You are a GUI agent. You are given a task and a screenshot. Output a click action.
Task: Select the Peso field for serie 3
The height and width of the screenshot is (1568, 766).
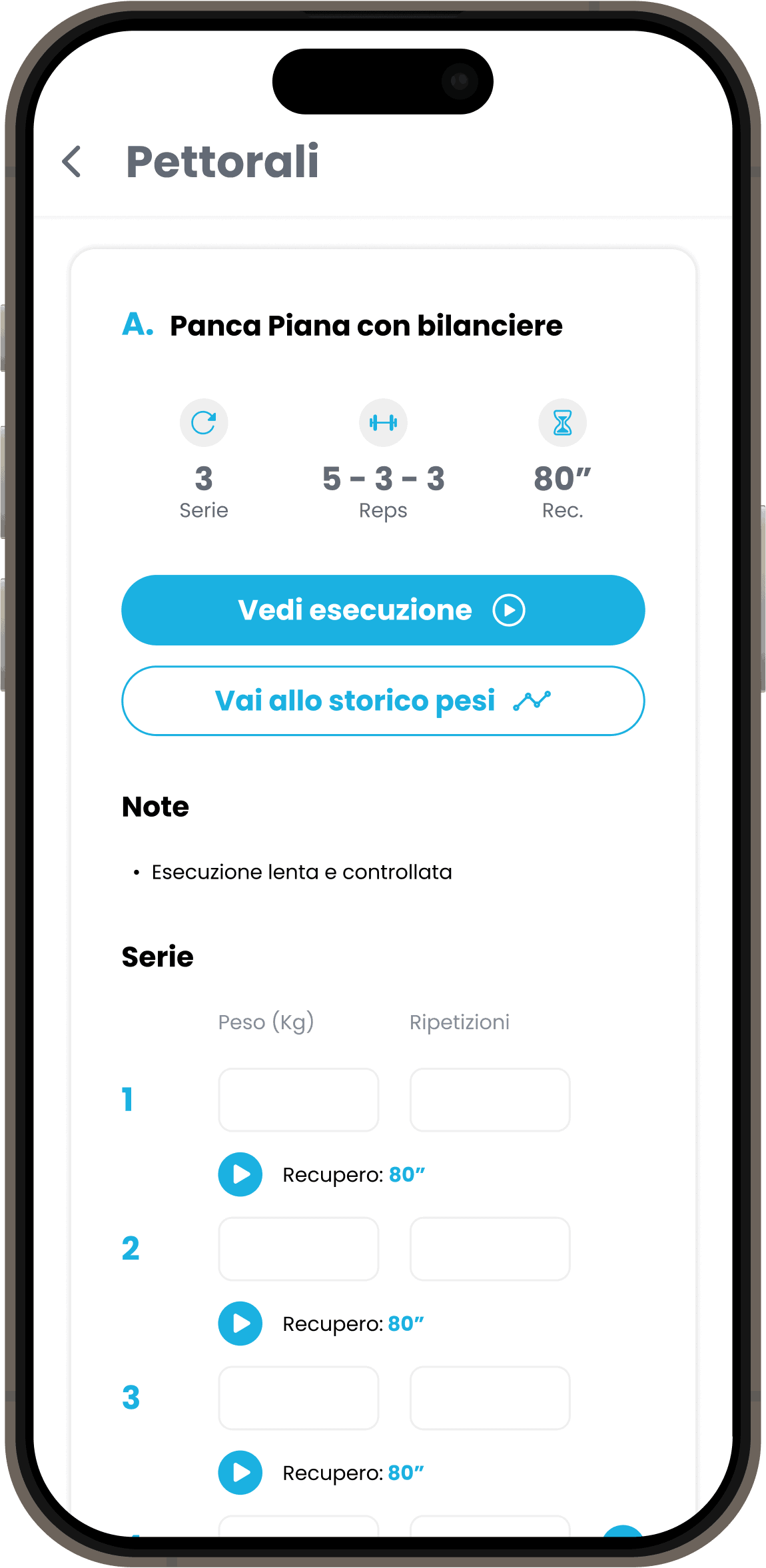tap(298, 1398)
